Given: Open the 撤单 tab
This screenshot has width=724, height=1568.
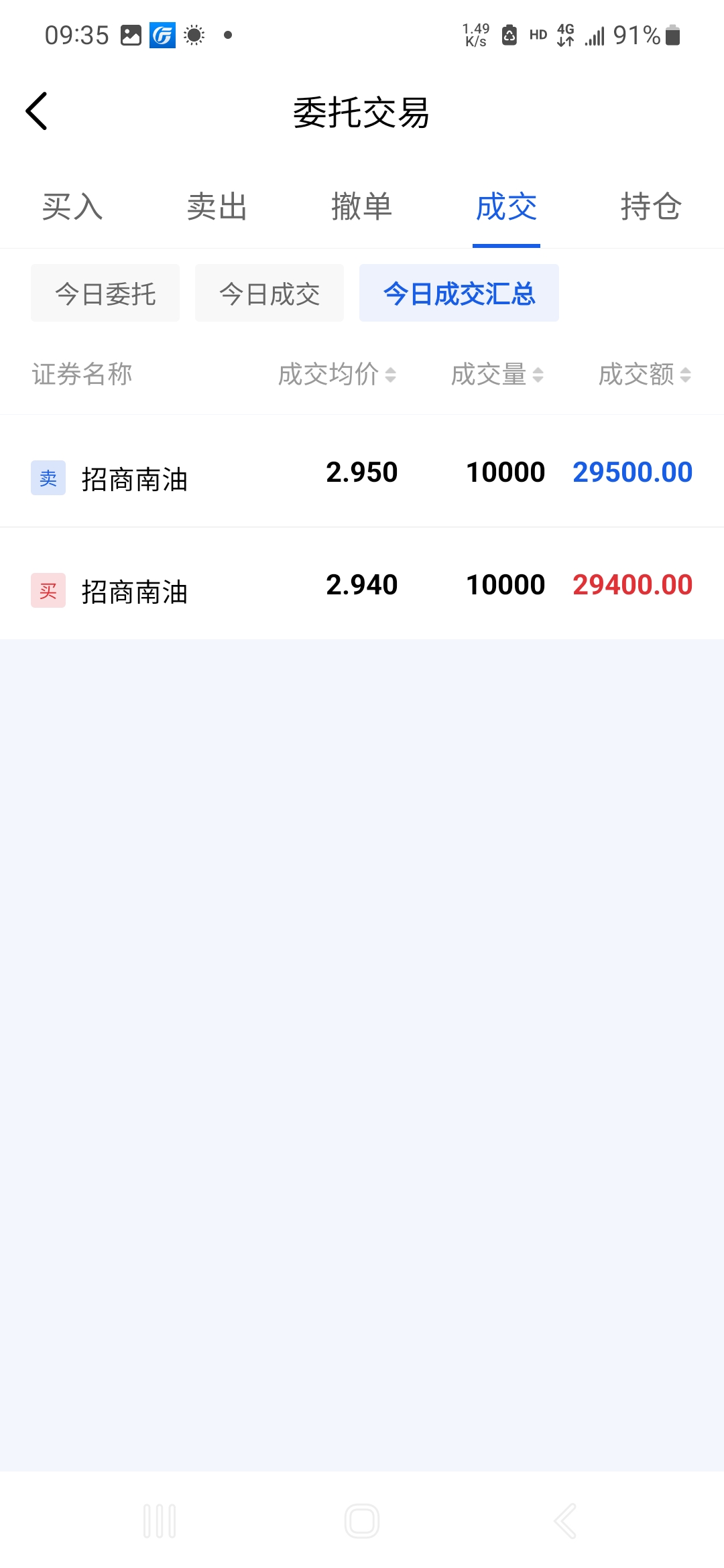Looking at the screenshot, I should 362,206.
